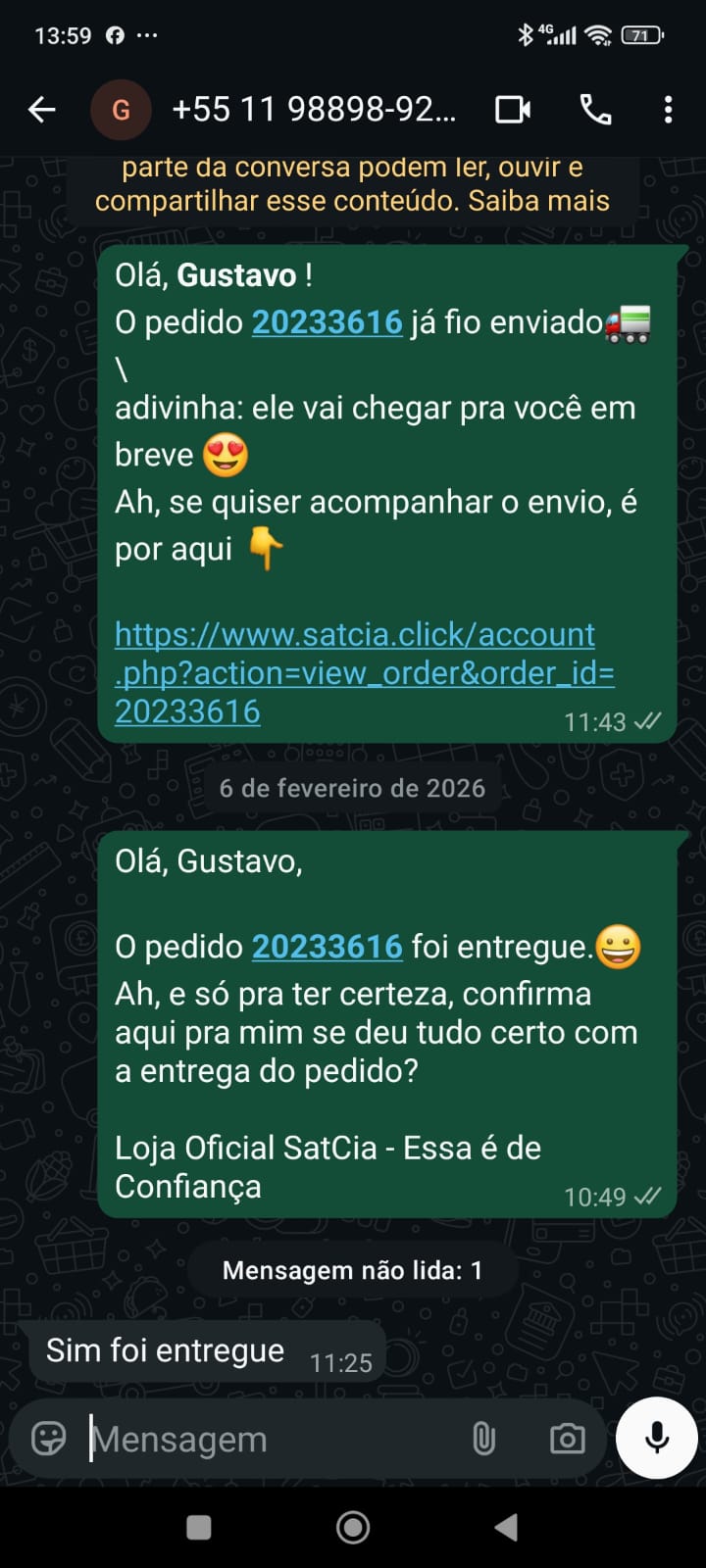Open recent apps from the navigation bar

pyautogui.click(x=199, y=1527)
